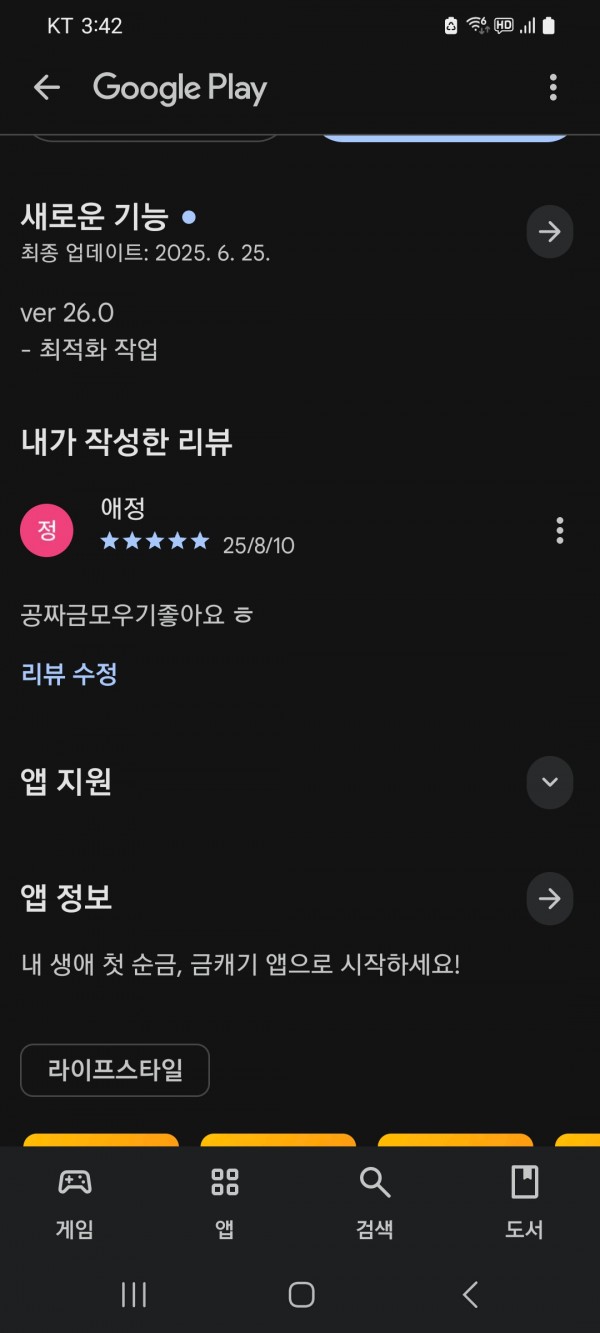Screen dimensions: 600x1333
Task: Open the Google Play overflow menu
Action: [x=553, y=88]
